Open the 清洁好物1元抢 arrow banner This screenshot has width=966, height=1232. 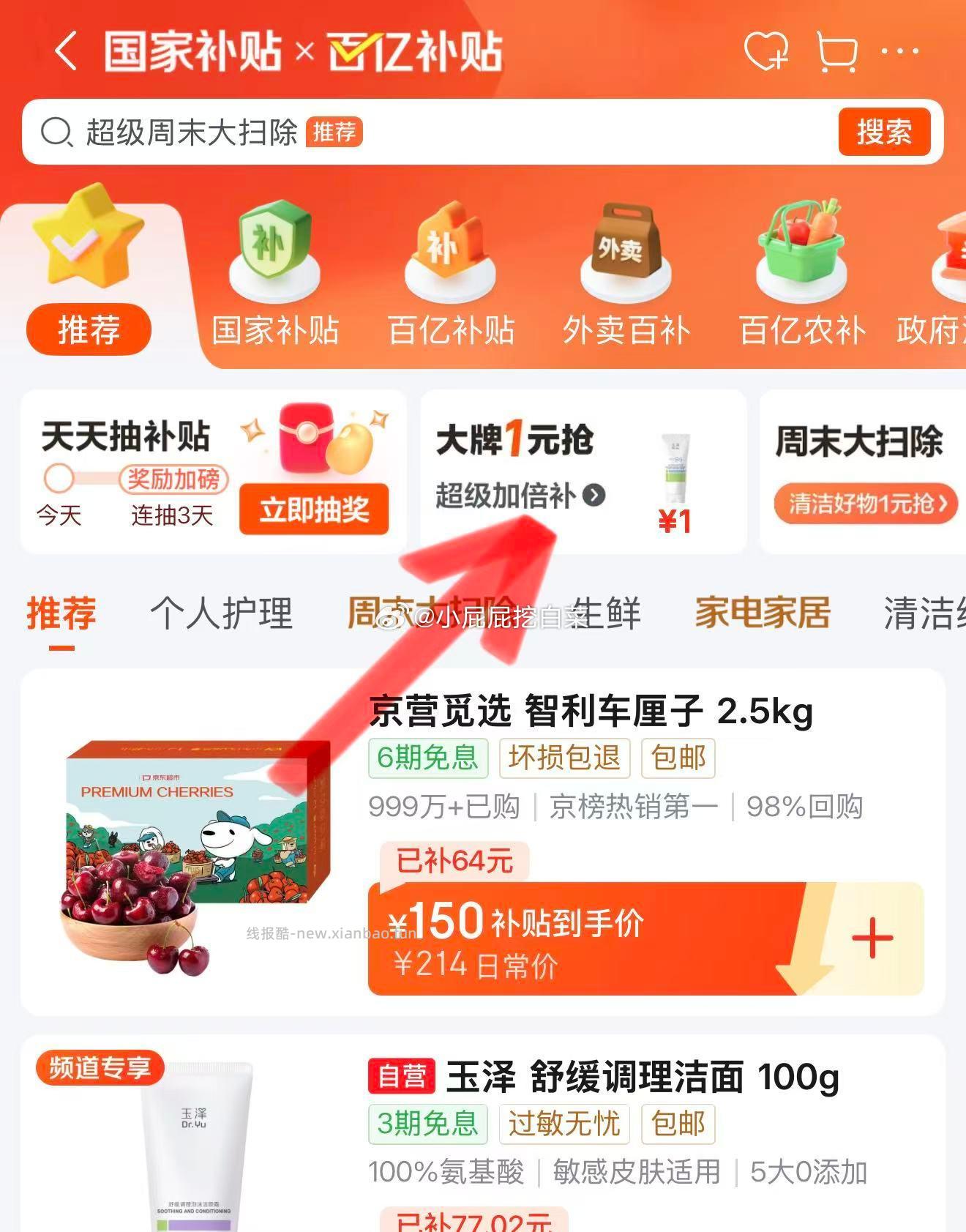point(862,502)
